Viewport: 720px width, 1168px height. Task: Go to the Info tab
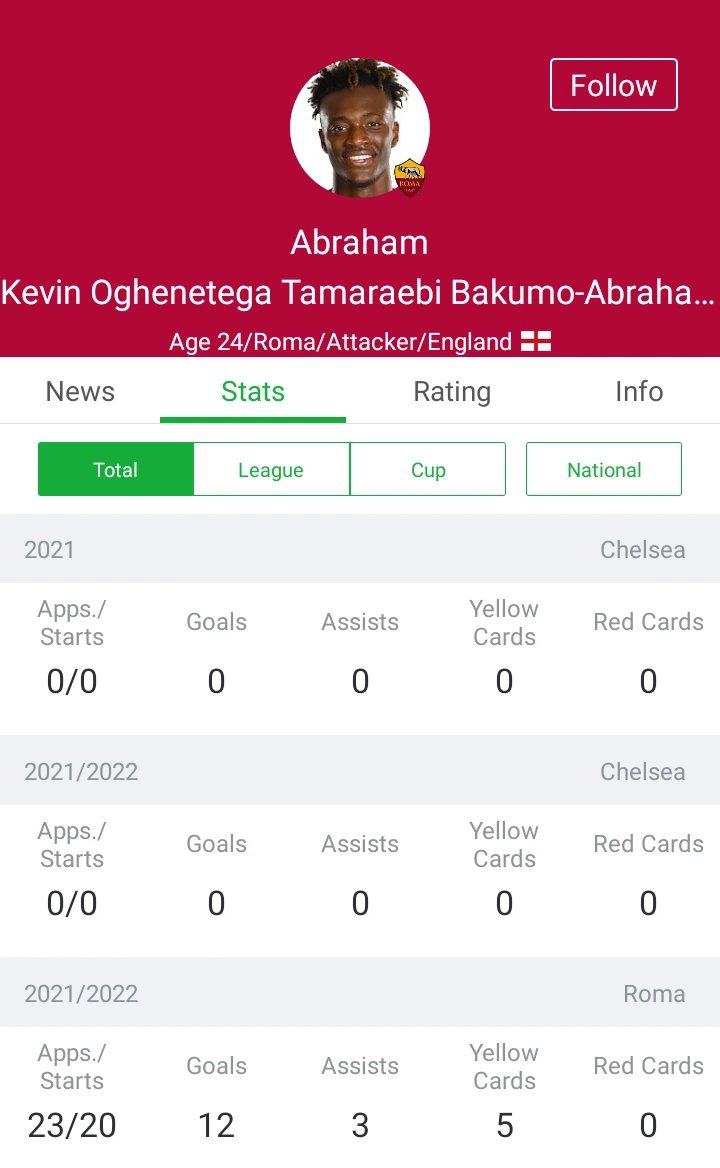click(x=639, y=391)
